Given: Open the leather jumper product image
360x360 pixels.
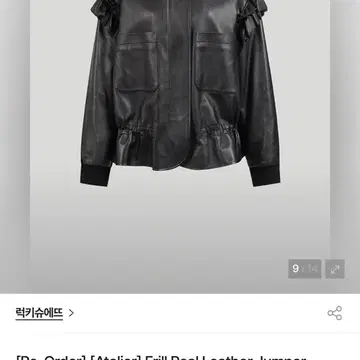Looking at the screenshot, I should (x=180, y=147).
